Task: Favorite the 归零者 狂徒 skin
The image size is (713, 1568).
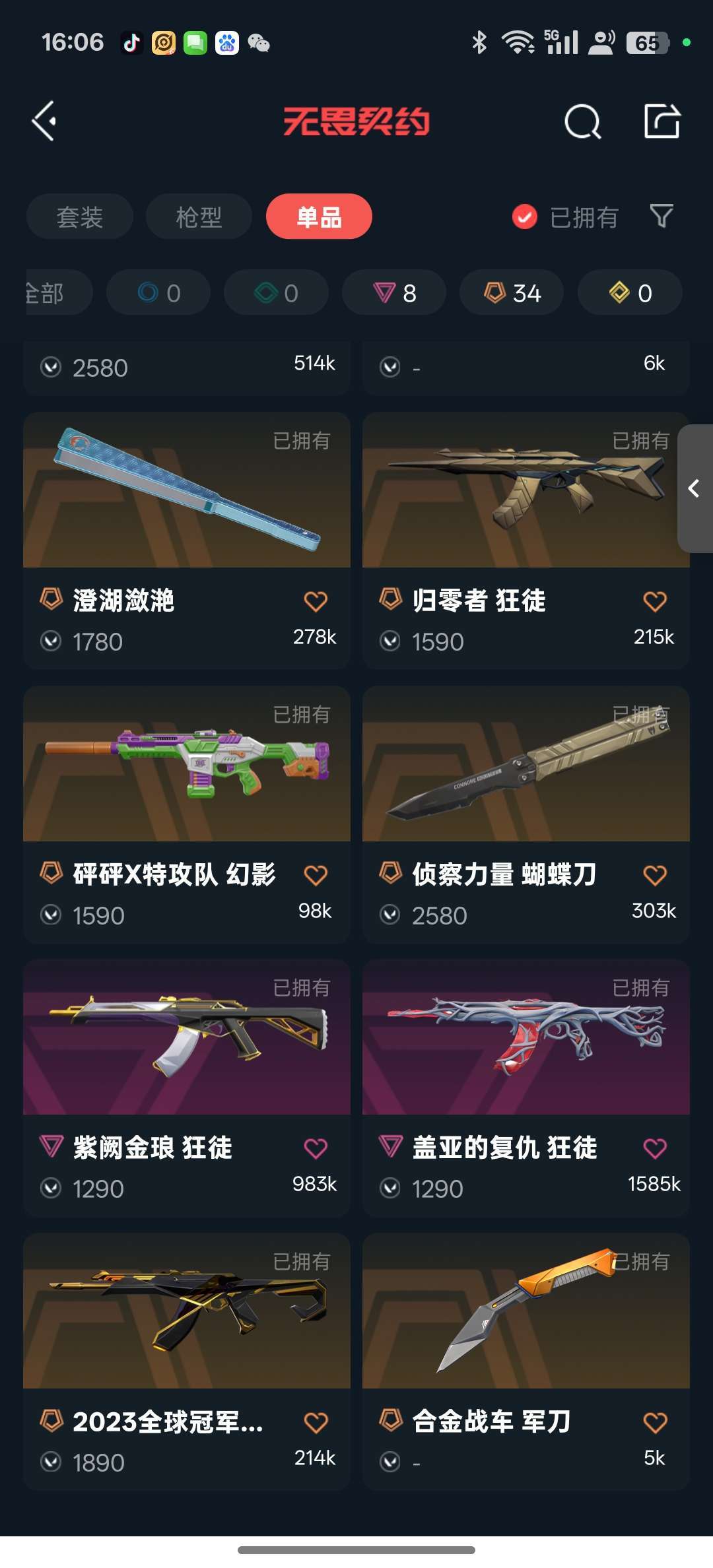Action: coord(655,601)
